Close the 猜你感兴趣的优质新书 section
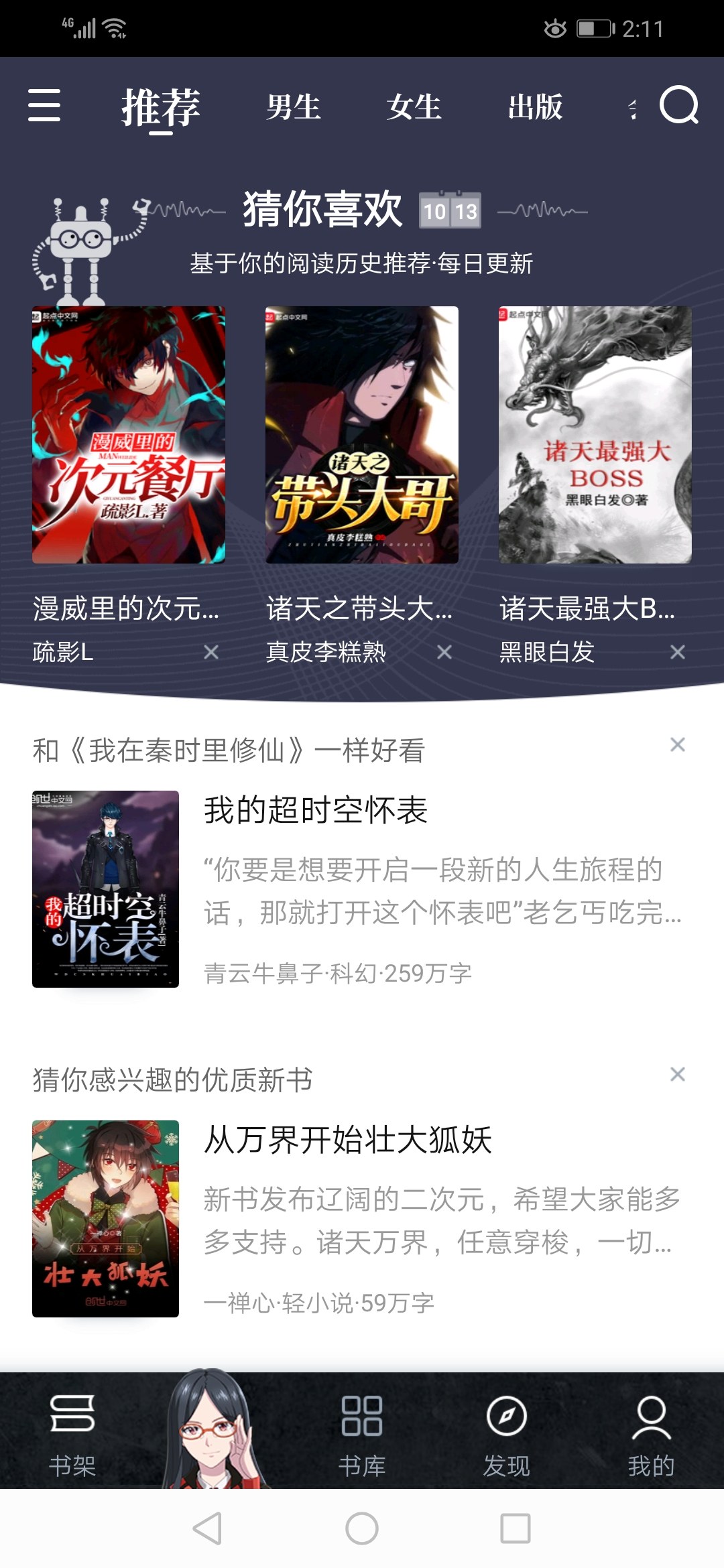724x1568 pixels. (678, 1074)
